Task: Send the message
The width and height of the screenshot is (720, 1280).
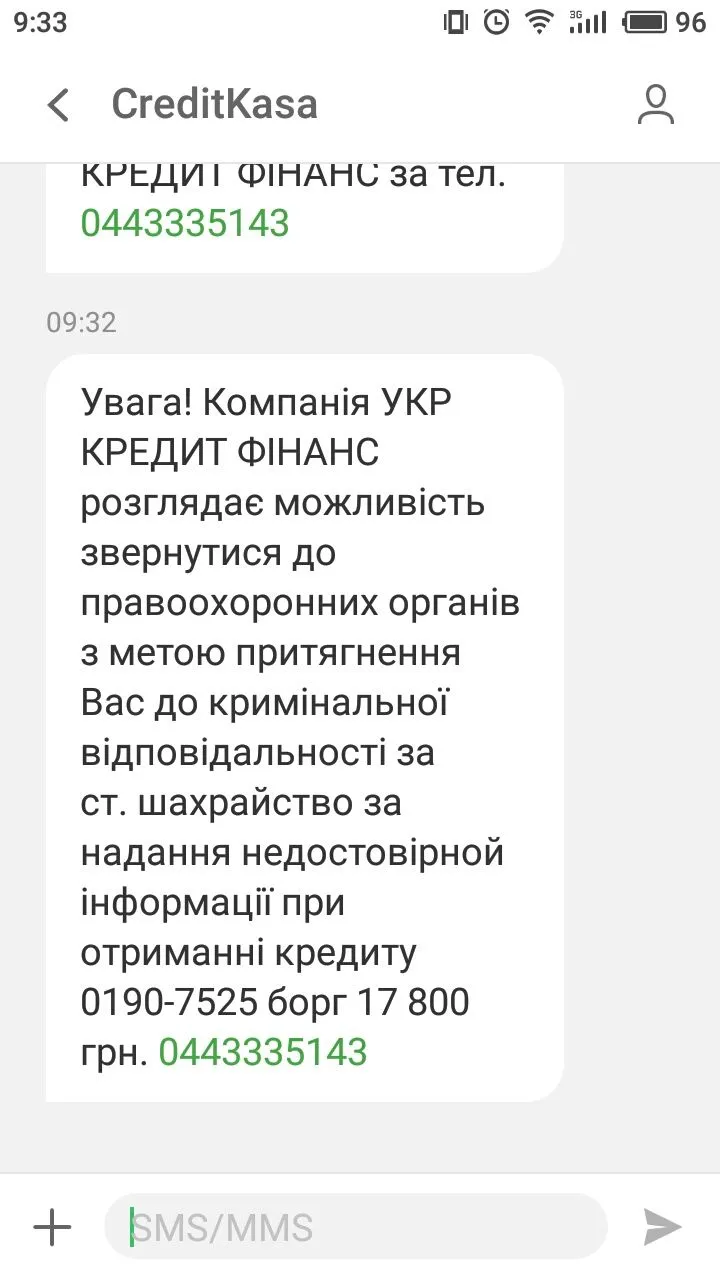Action: [661, 1227]
